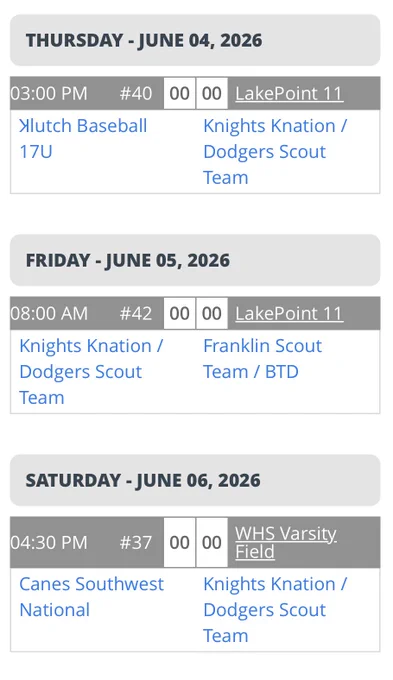393x680 pixels.
Task: Open Knights Knation team in Saturday's game
Action: [x=275, y=609]
